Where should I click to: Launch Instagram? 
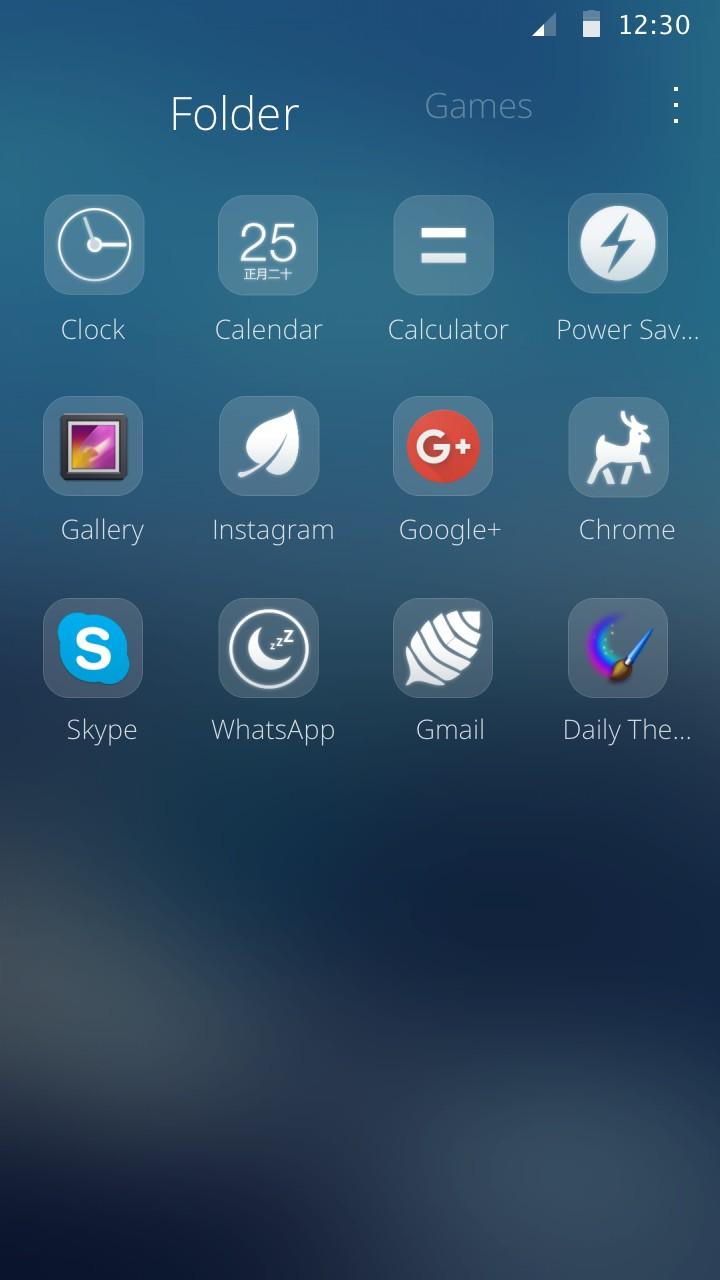coord(268,446)
